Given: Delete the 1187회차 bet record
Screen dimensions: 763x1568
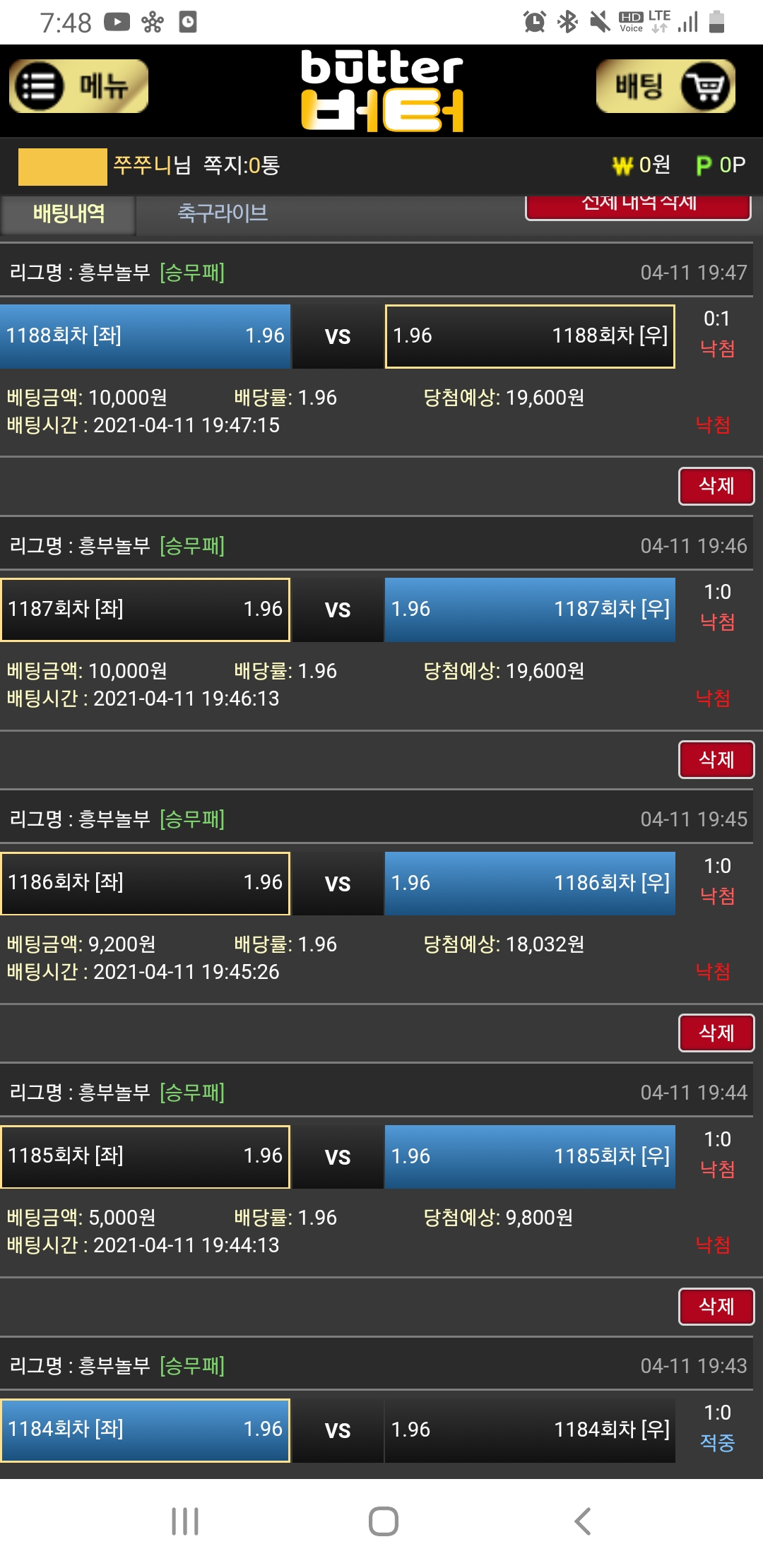Looking at the screenshot, I should (x=716, y=759).
